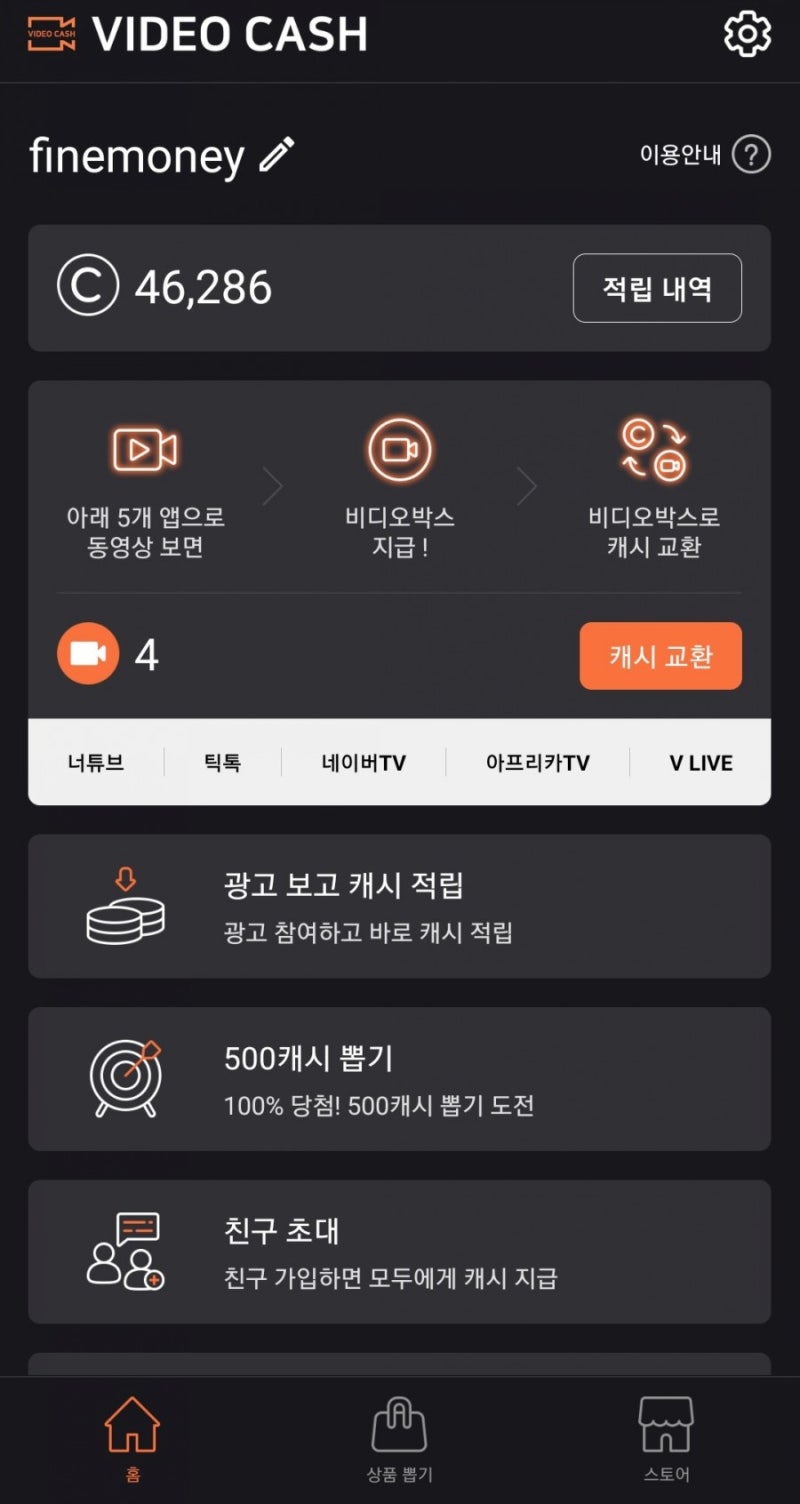The width and height of the screenshot is (800, 1504).
Task: Tap the cash exchange icon above 비디오박스로 캐시 교환
Action: (655, 452)
